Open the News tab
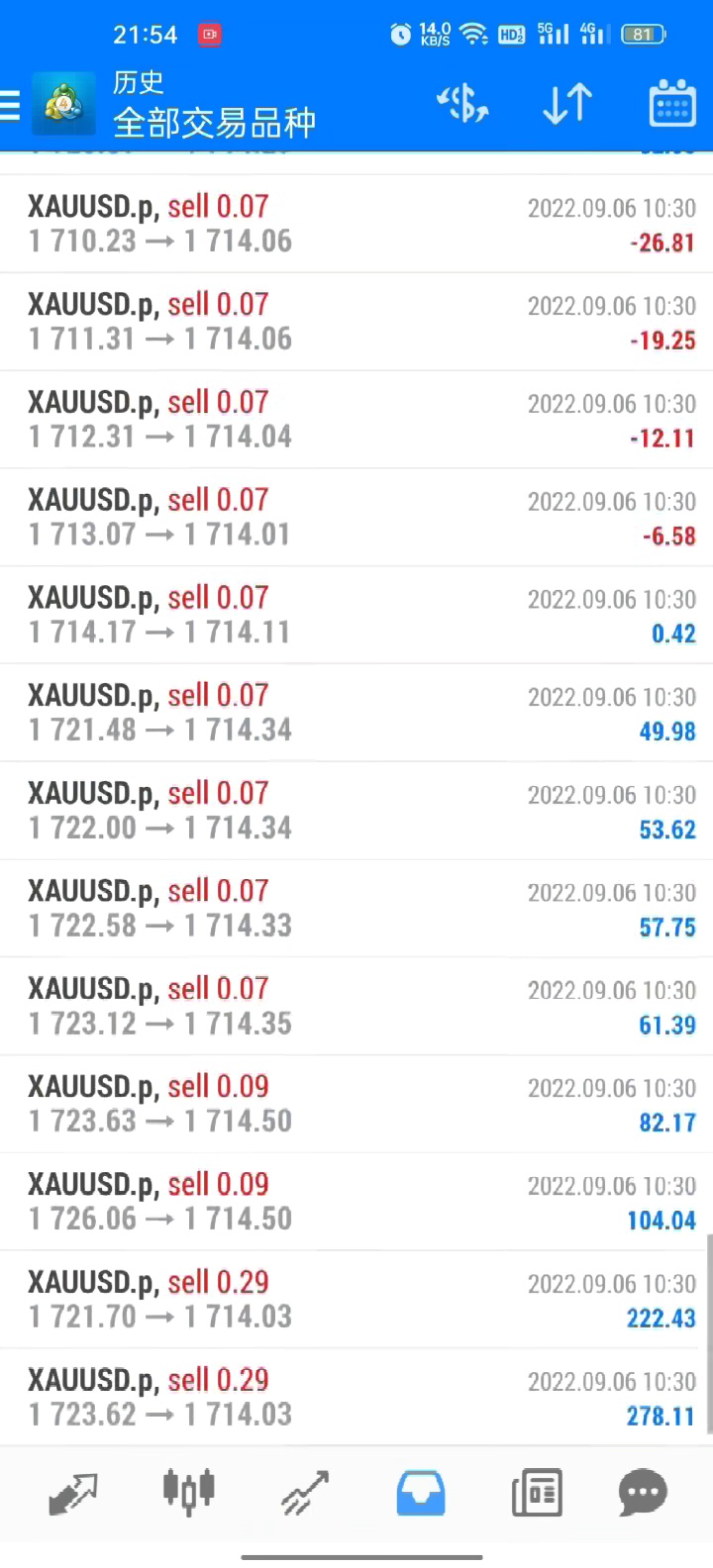Screen dimensions: 713x1568 tap(537, 1493)
